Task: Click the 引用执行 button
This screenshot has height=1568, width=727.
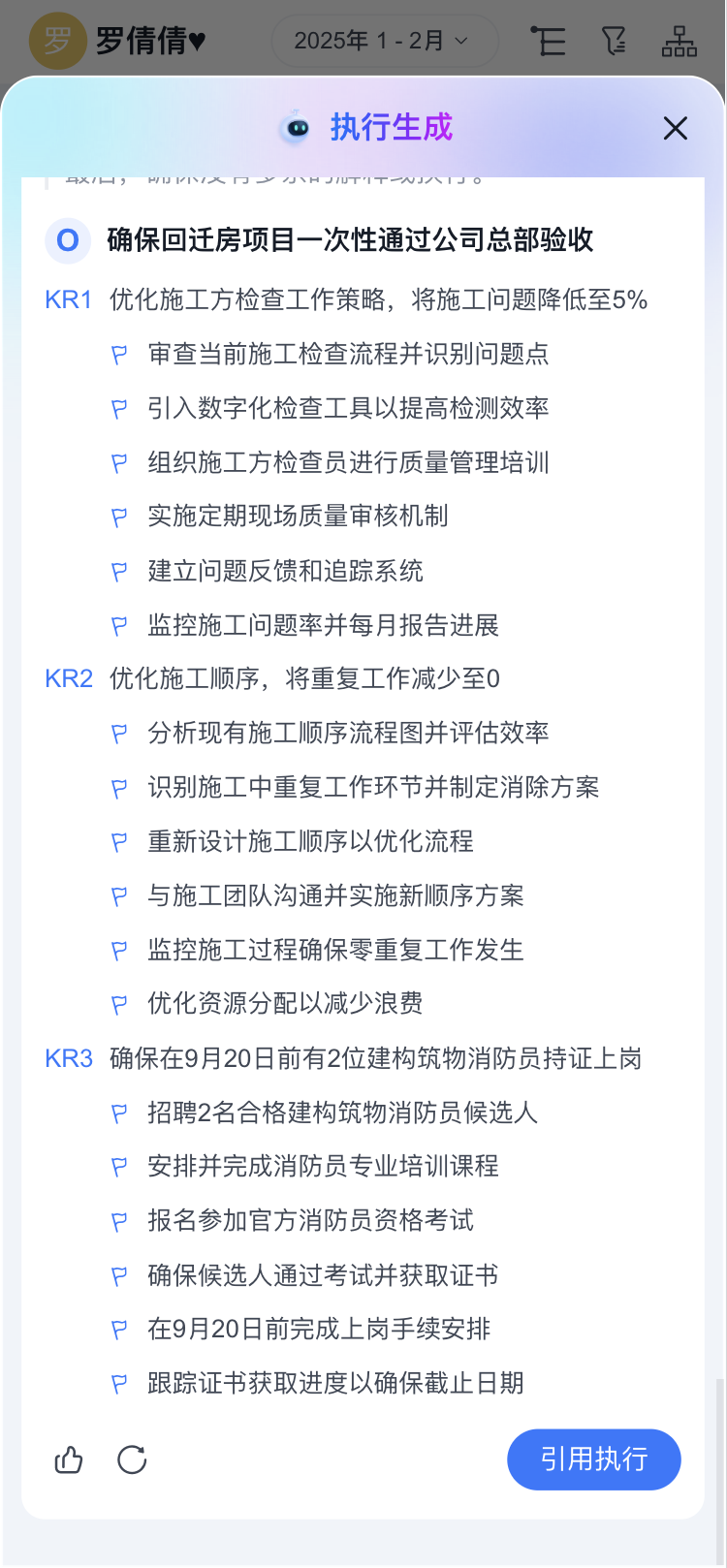Action: pos(593,1459)
